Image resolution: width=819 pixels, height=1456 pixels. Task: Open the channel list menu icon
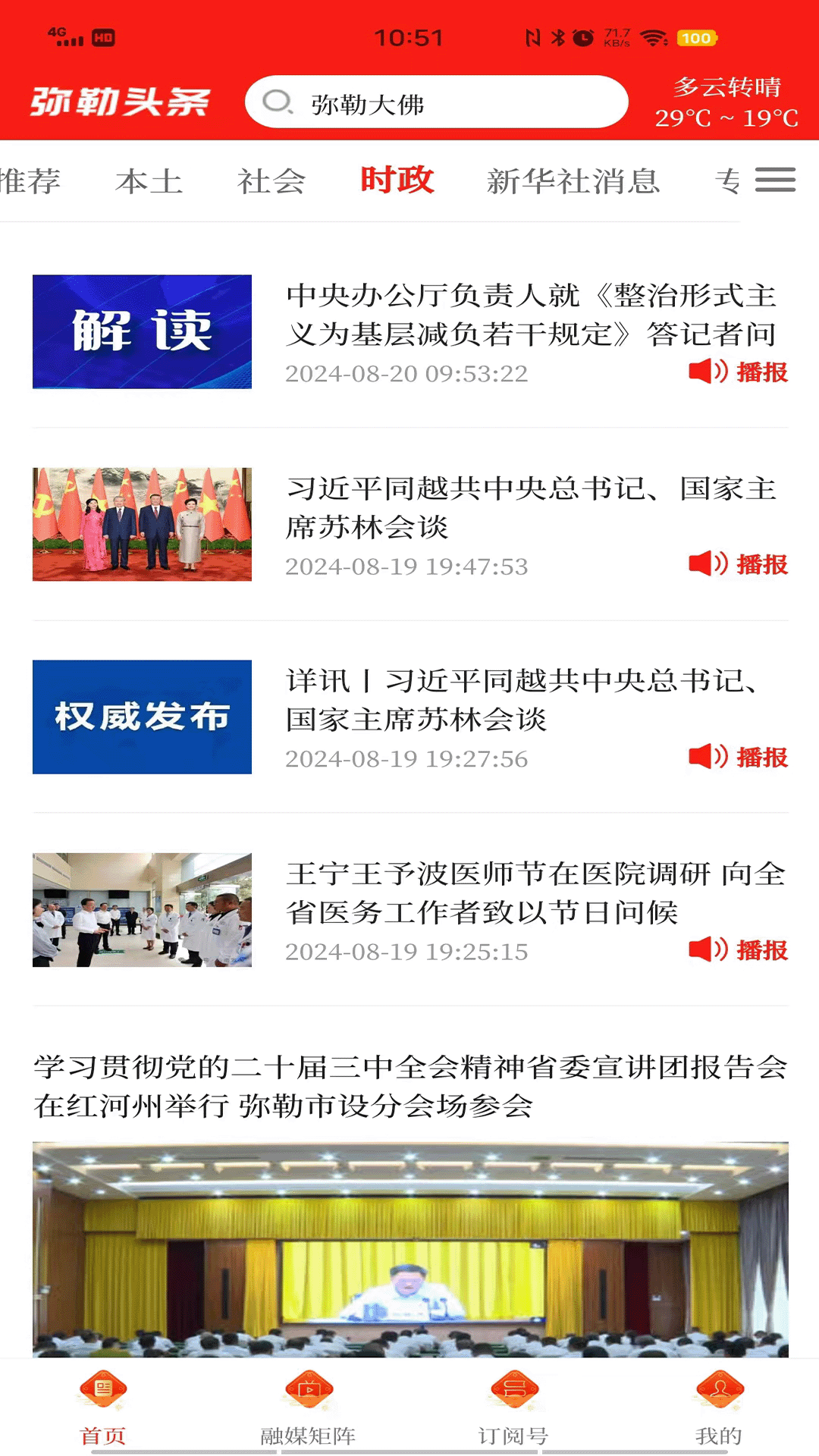(775, 180)
